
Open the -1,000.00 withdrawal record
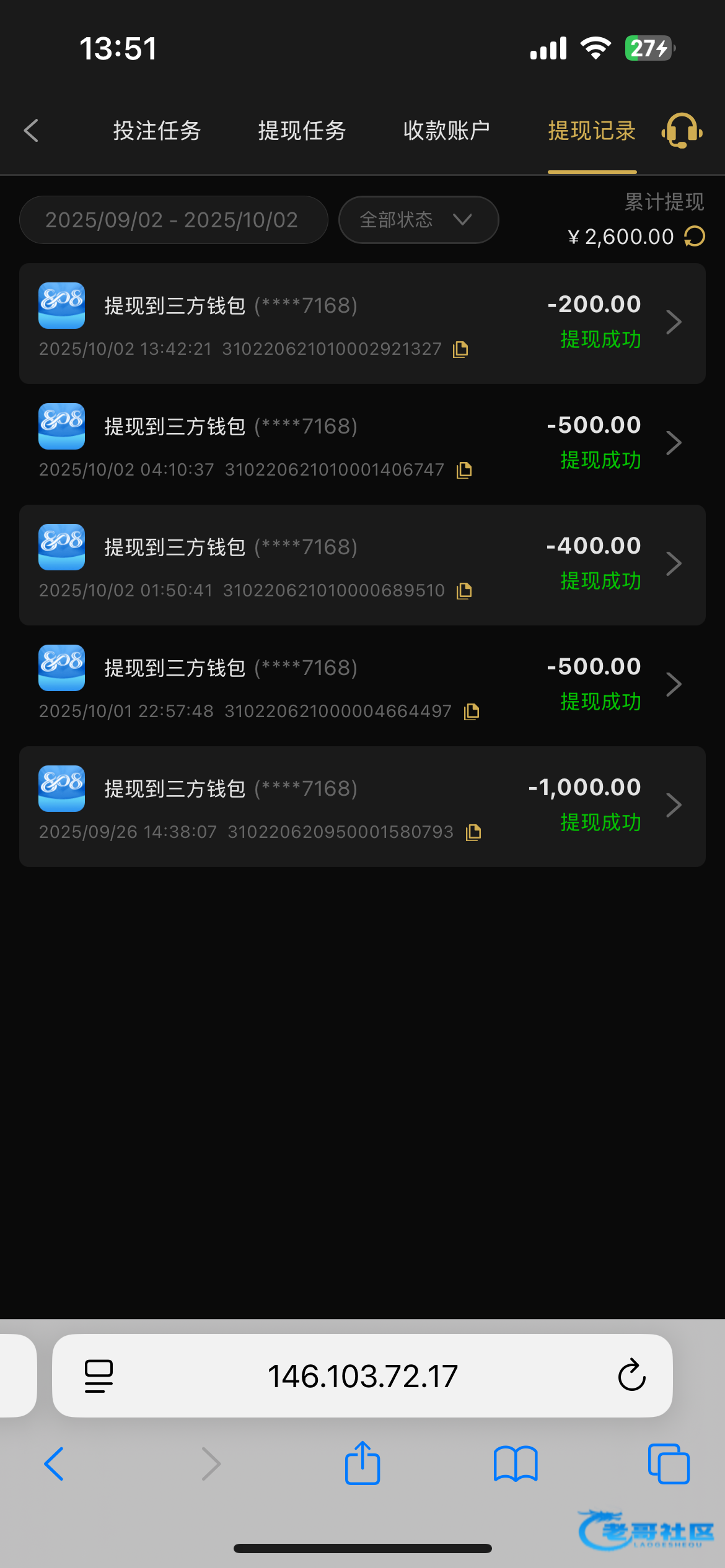[362, 806]
